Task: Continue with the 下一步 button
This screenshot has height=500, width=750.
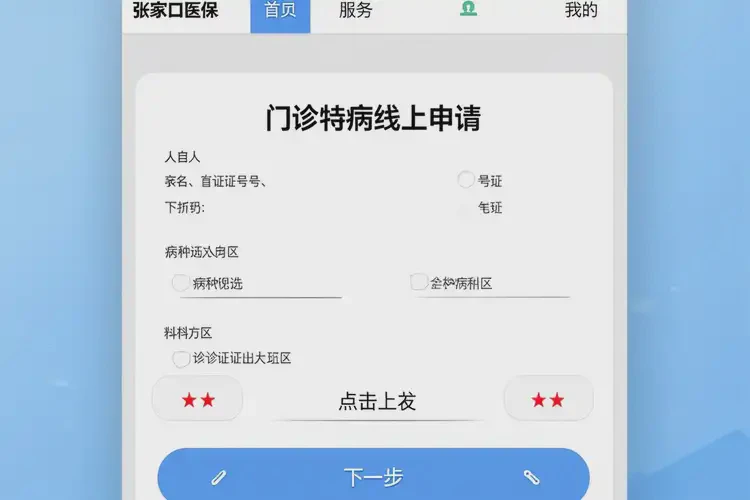Action: pyautogui.click(x=373, y=477)
